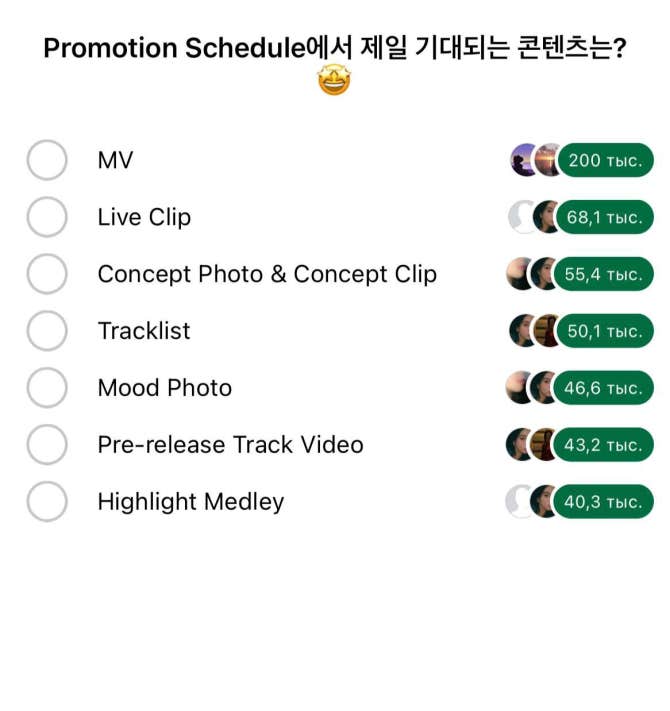The width and height of the screenshot is (670, 711).
Task: Vote for Pre-release Track Video
Action: tap(47, 445)
